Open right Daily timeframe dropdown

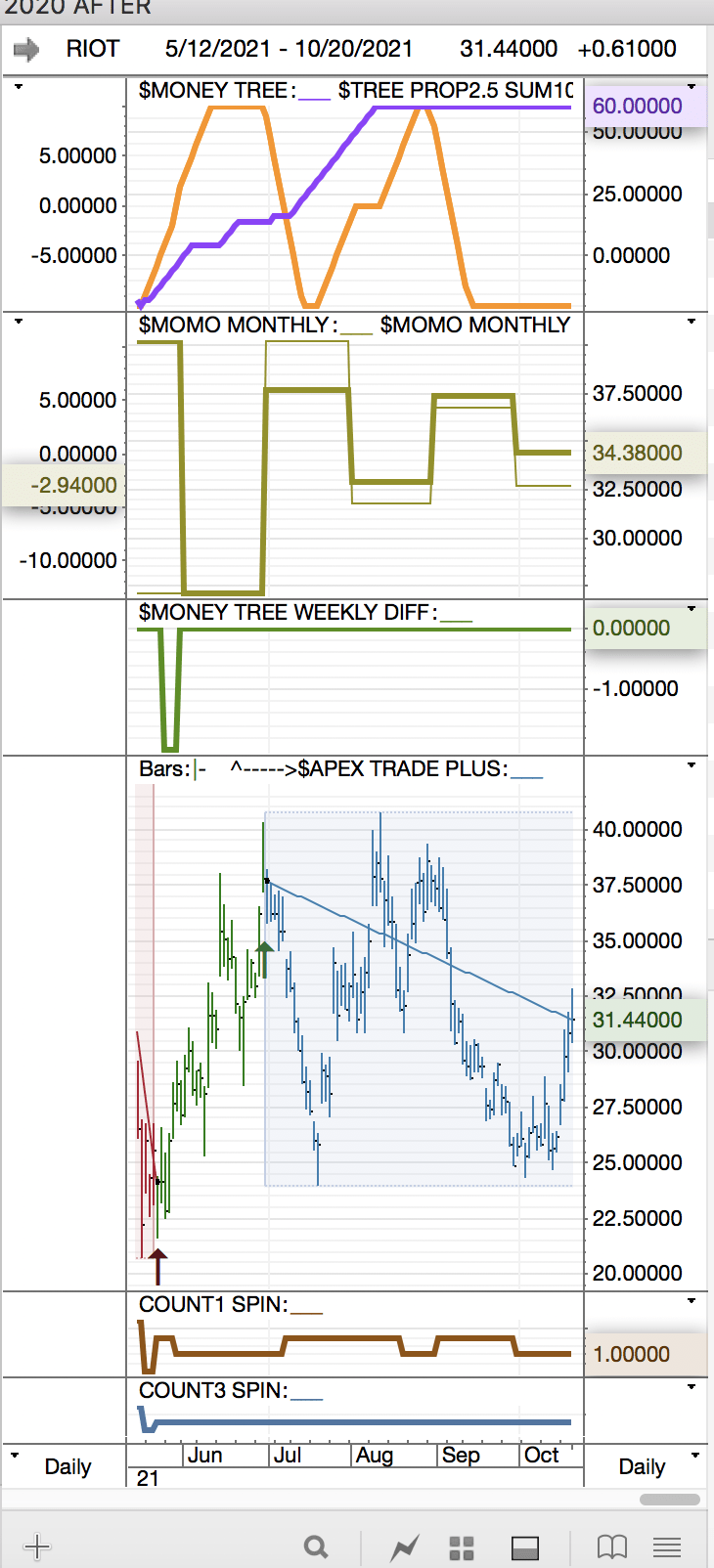(x=694, y=1456)
